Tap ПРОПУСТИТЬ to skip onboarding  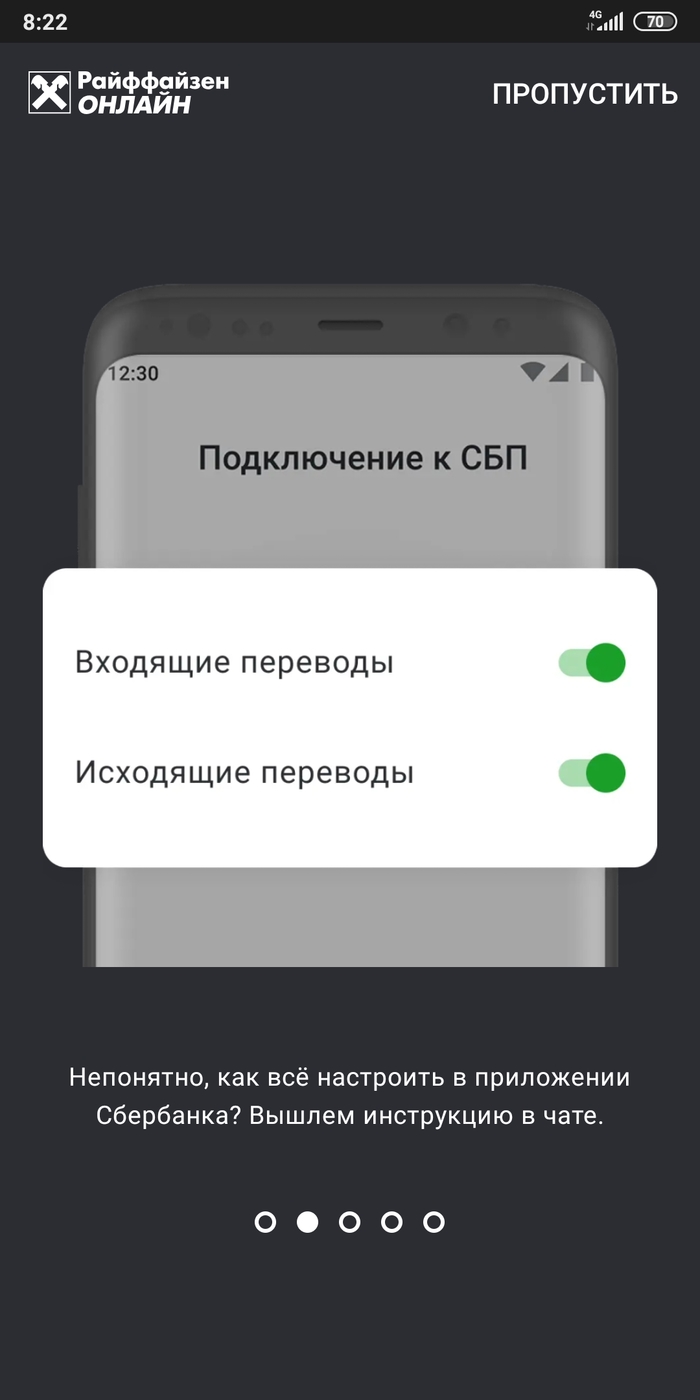point(585,94)
